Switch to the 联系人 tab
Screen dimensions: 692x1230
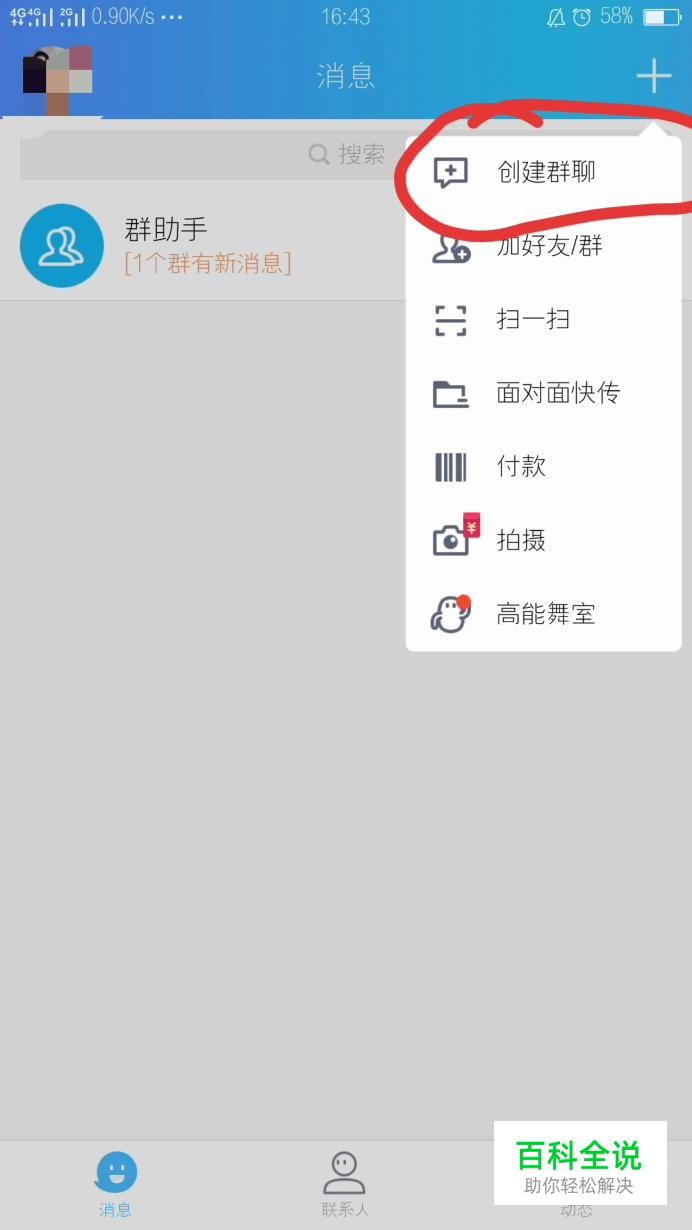click(x=345, y=1183)
